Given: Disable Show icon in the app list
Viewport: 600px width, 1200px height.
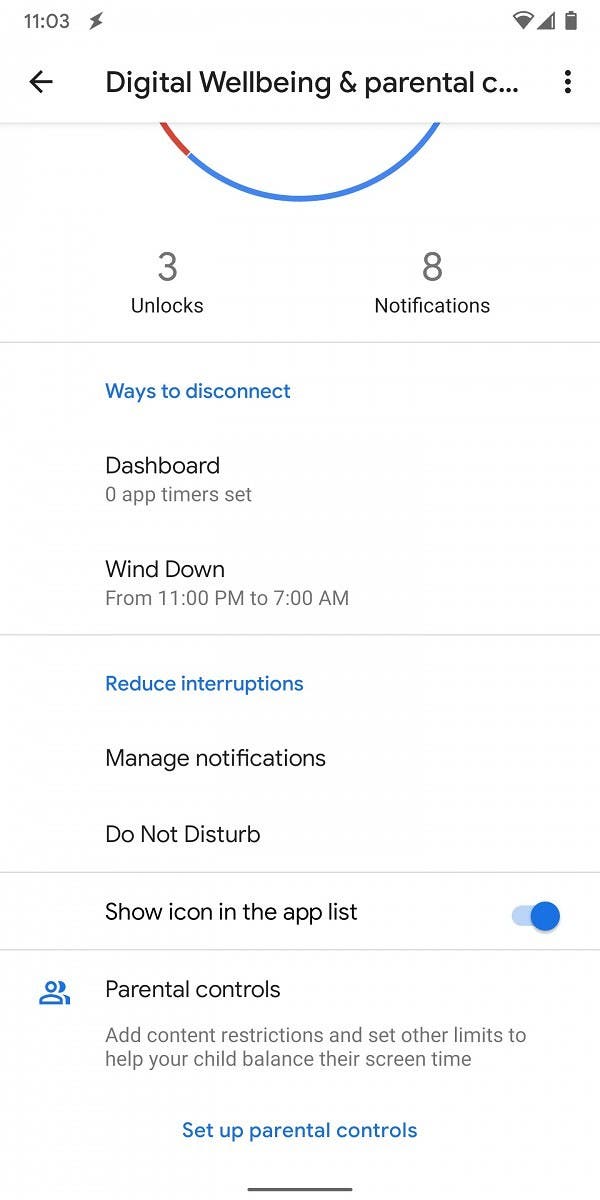Looking at the screenshot, I should [536, 915].
